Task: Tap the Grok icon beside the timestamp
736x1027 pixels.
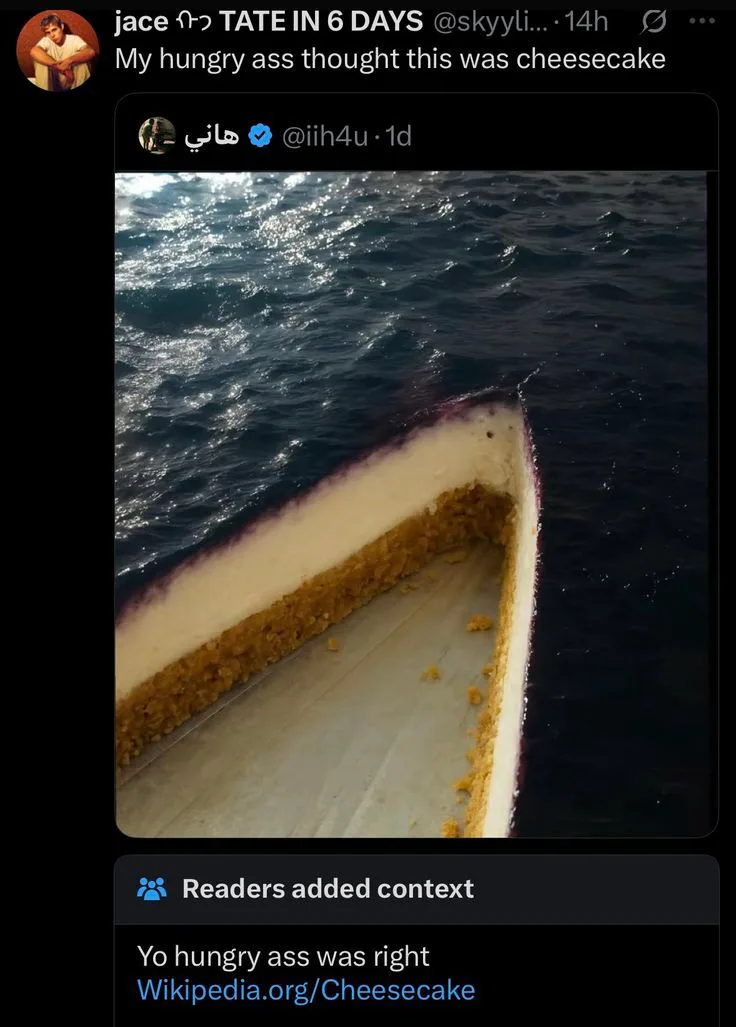Action: click(653, 21)
